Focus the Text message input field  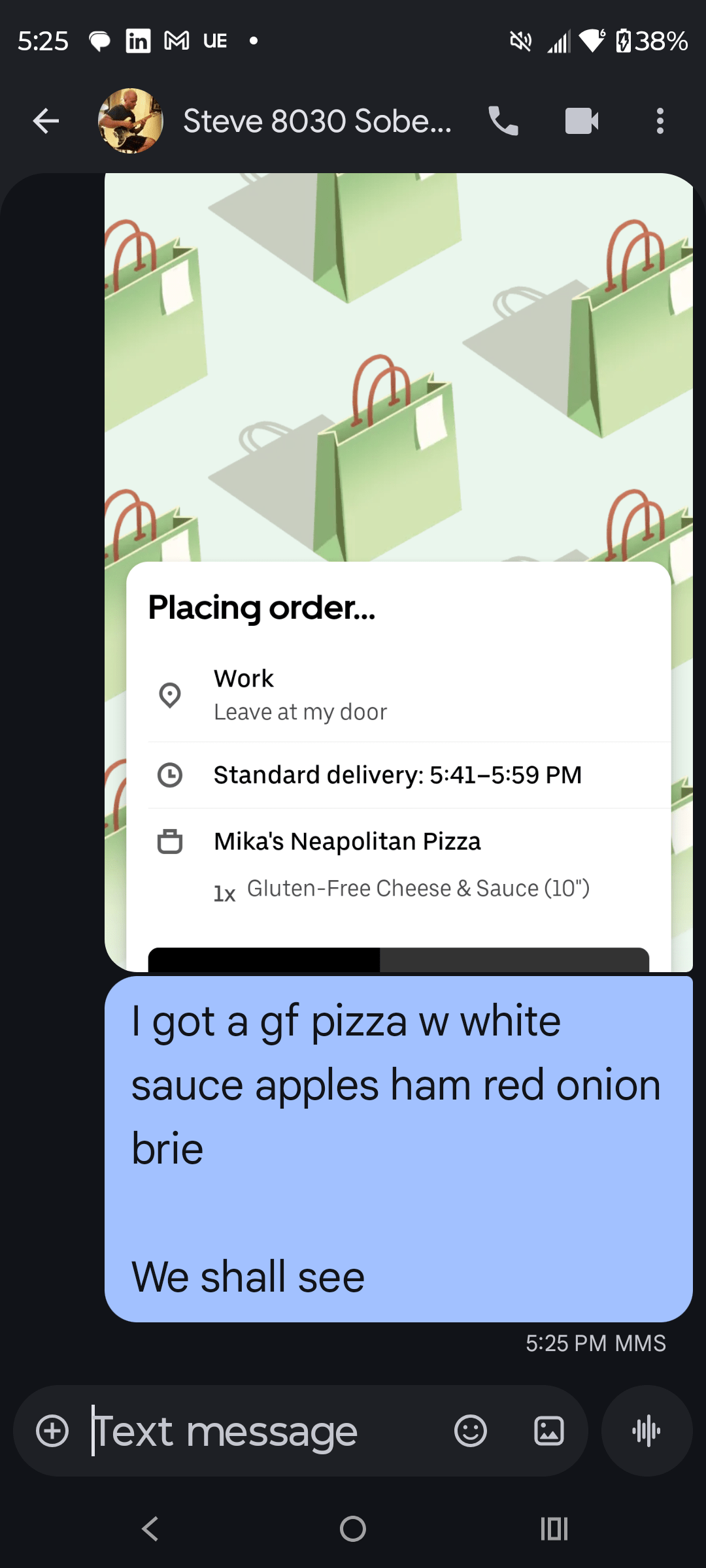[261, 1431]
